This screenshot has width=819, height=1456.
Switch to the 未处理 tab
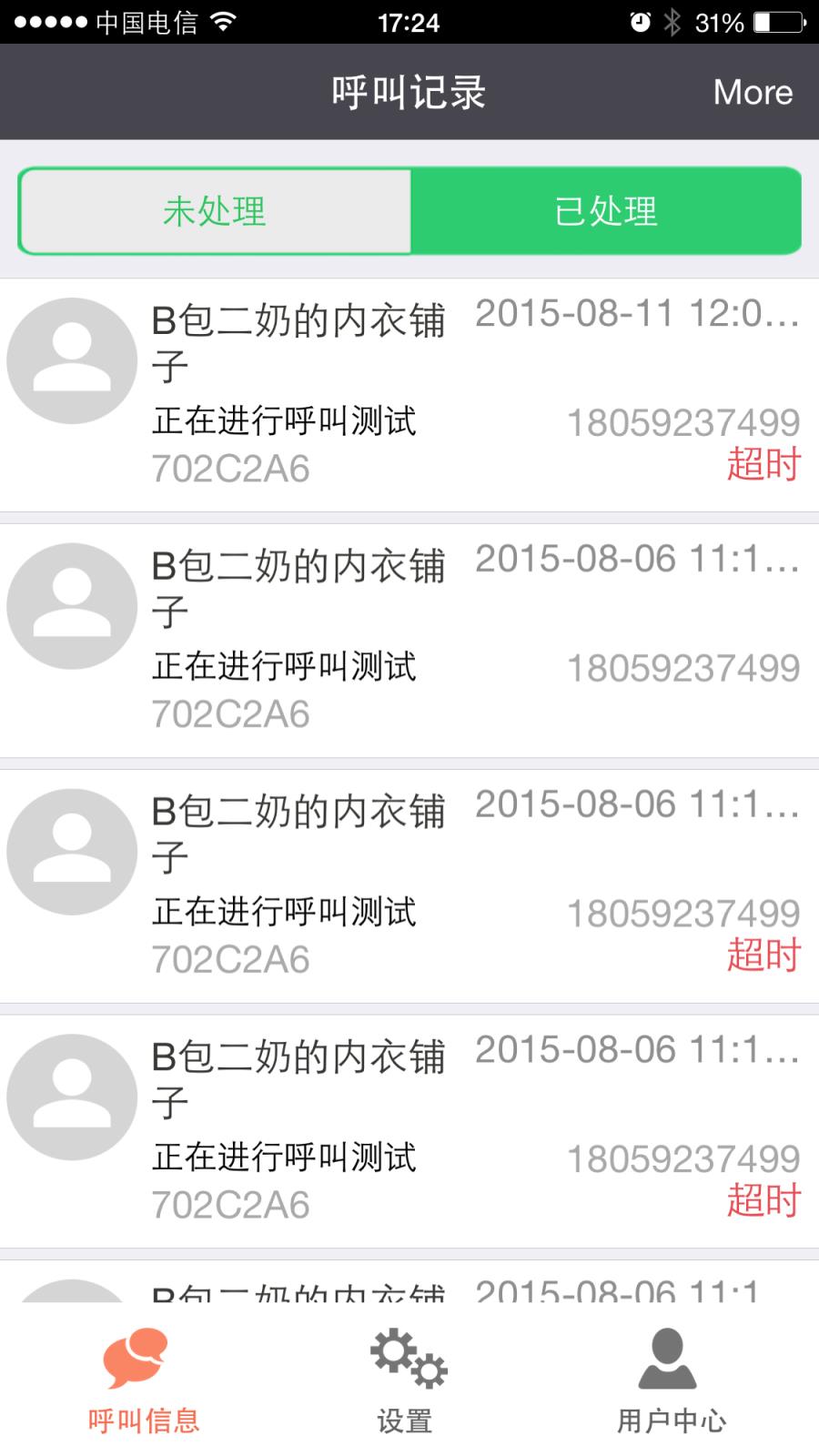pyautogui.click(x=215, y=210)
